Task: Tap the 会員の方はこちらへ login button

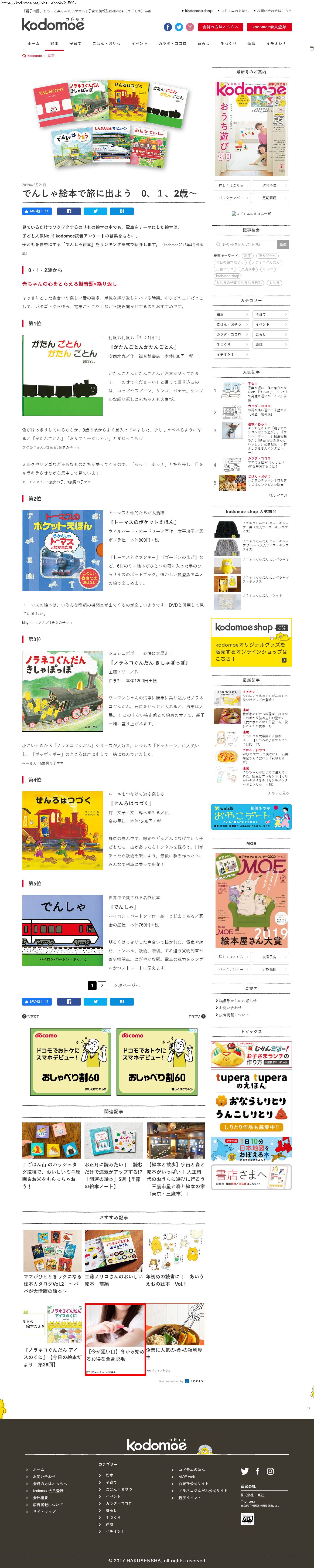Action: point(221,27)
